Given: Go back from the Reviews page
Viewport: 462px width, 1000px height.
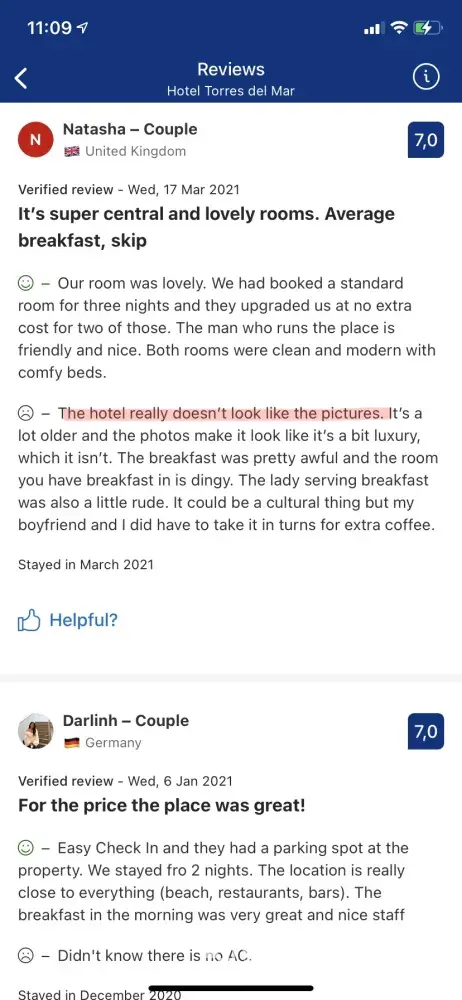Looking at the screenshot, I should coord(22,78).
